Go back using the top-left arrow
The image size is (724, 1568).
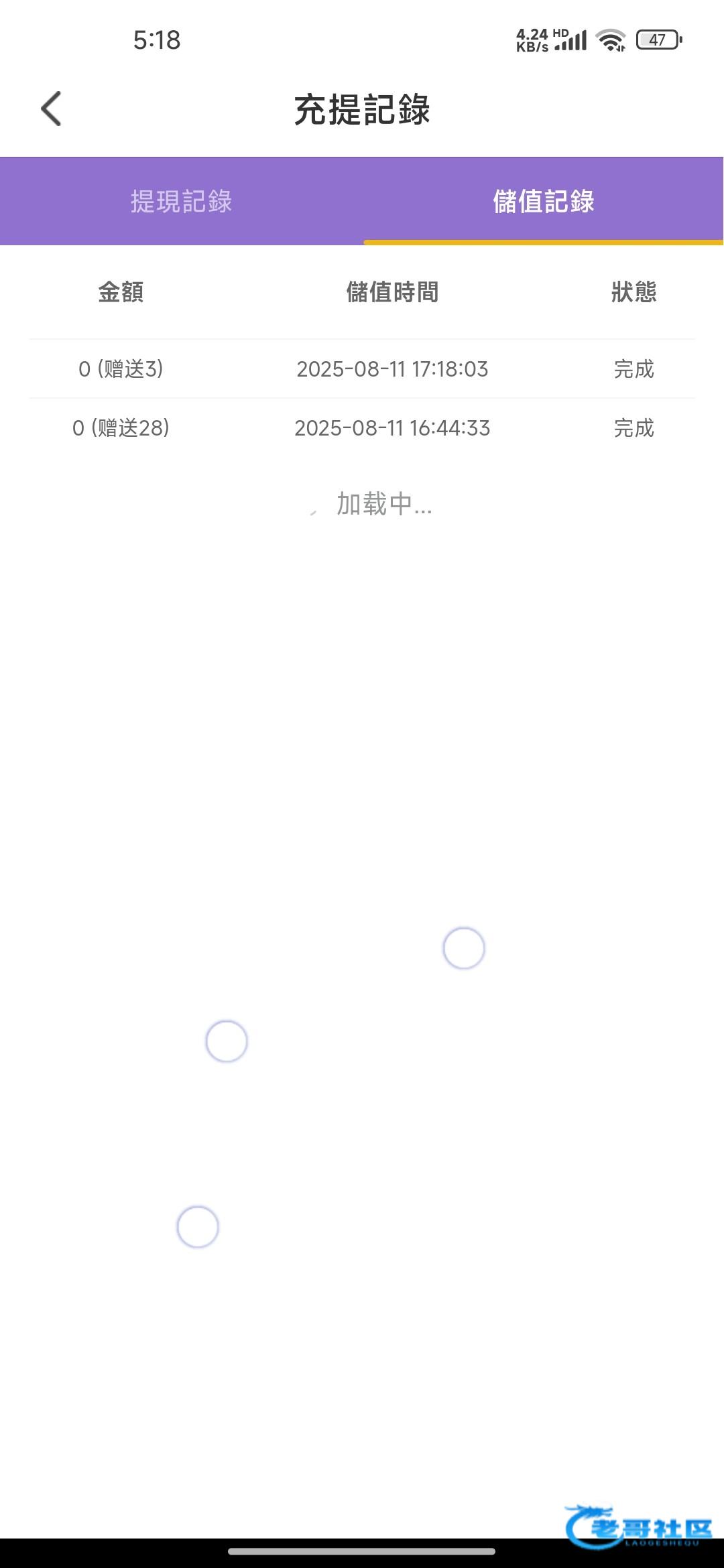click(x=52, y=109)
